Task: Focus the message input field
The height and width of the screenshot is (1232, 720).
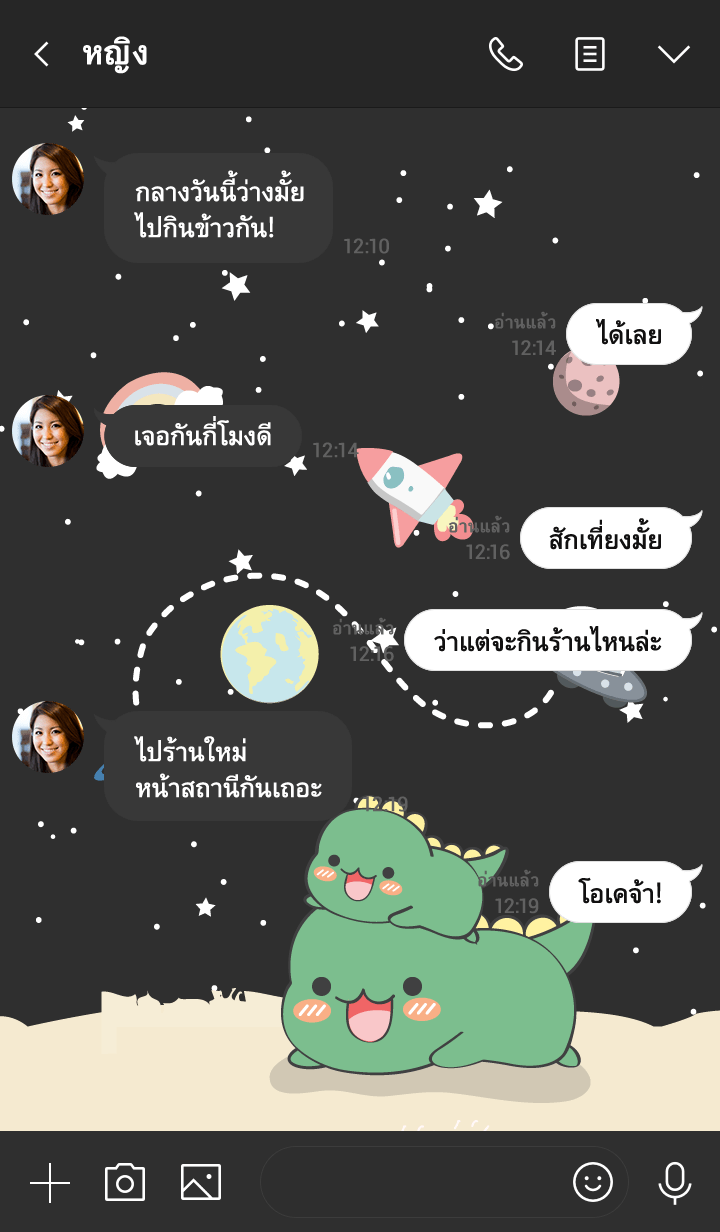Action: 410,1183
